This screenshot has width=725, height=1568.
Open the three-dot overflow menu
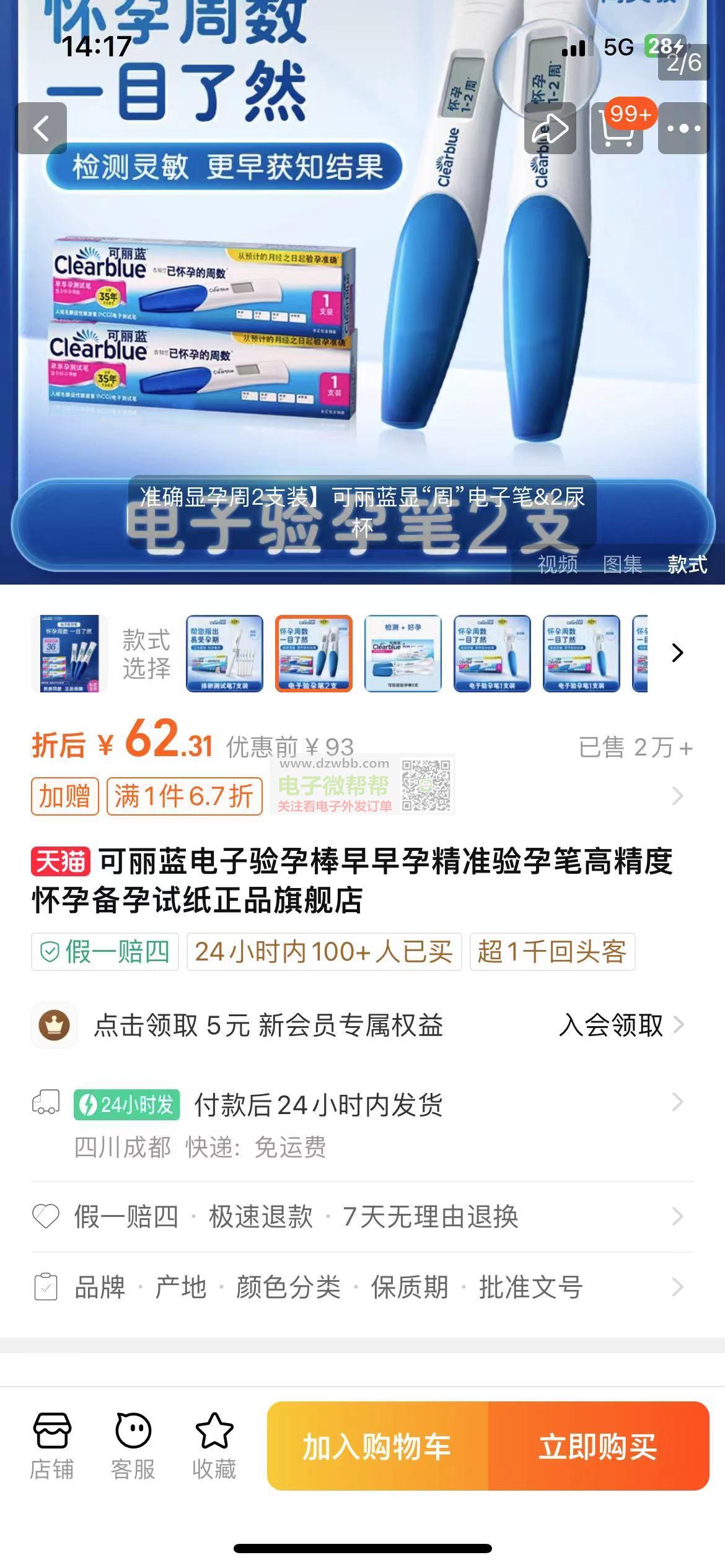(683, 129)
